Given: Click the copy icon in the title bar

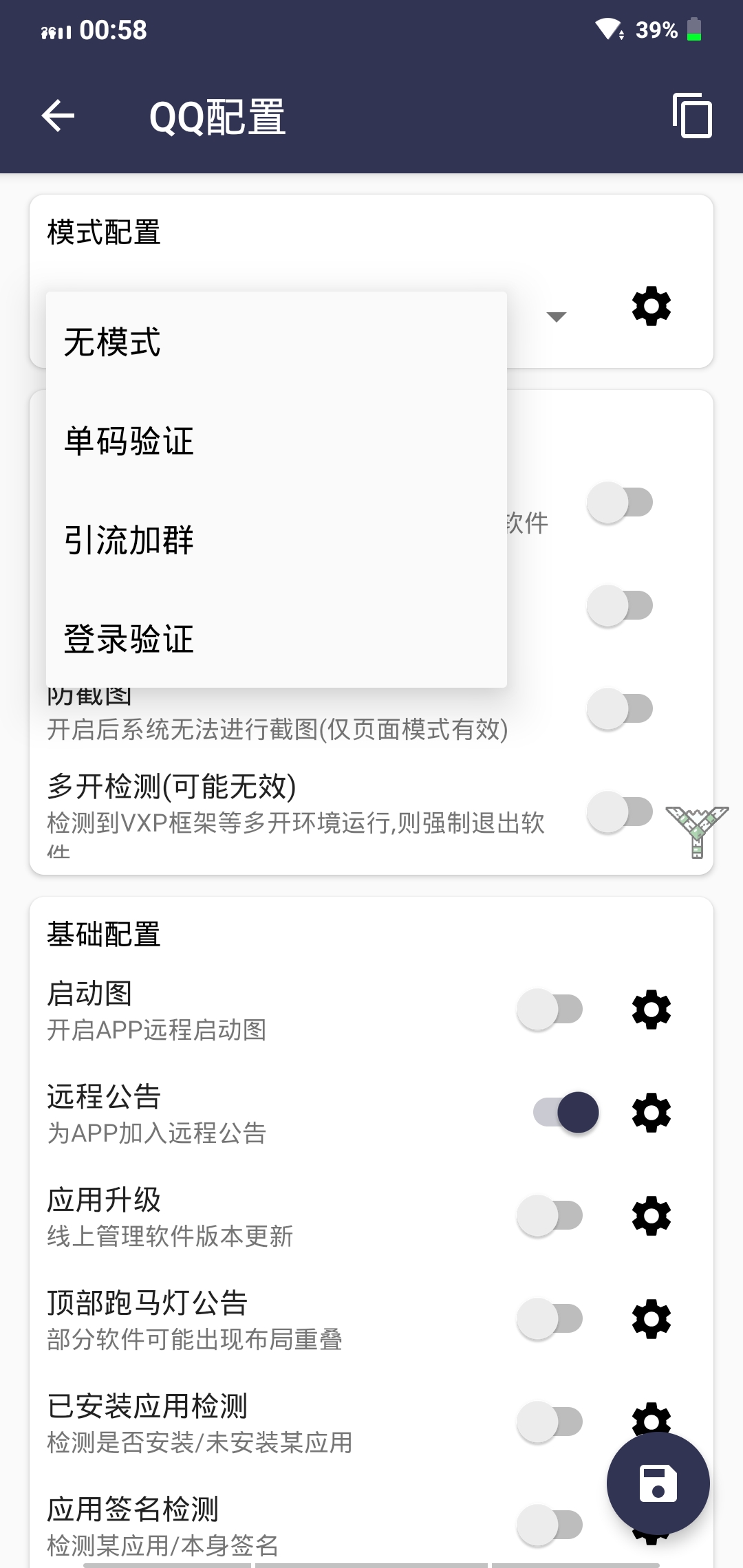Looking at the screenshot, I should point(692,116).
